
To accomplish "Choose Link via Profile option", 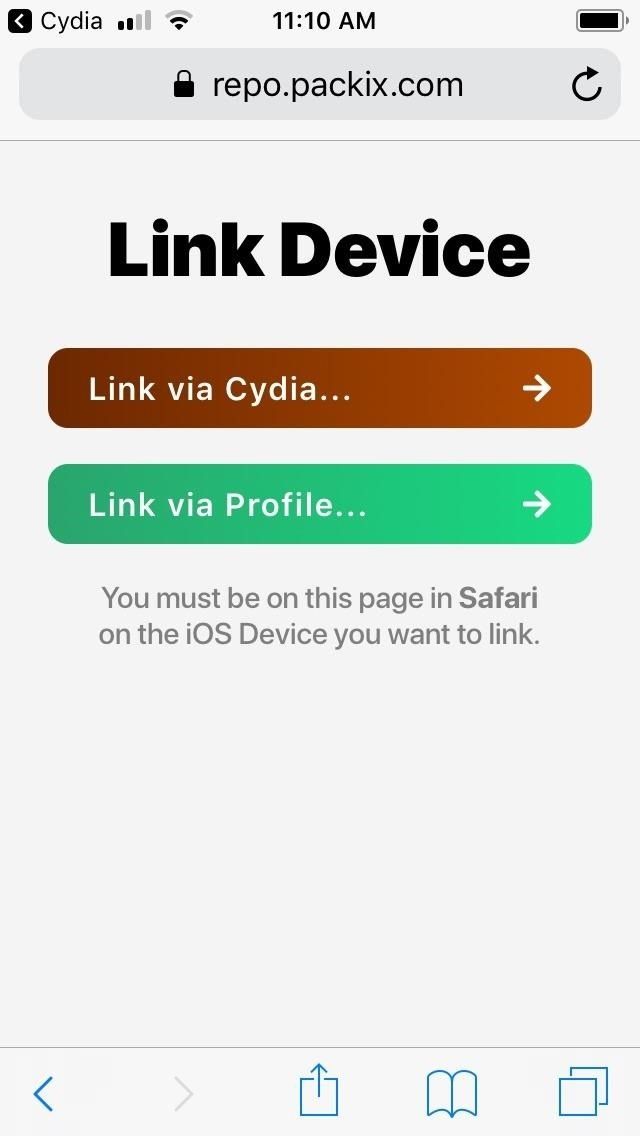I will (x=320, y=504).
